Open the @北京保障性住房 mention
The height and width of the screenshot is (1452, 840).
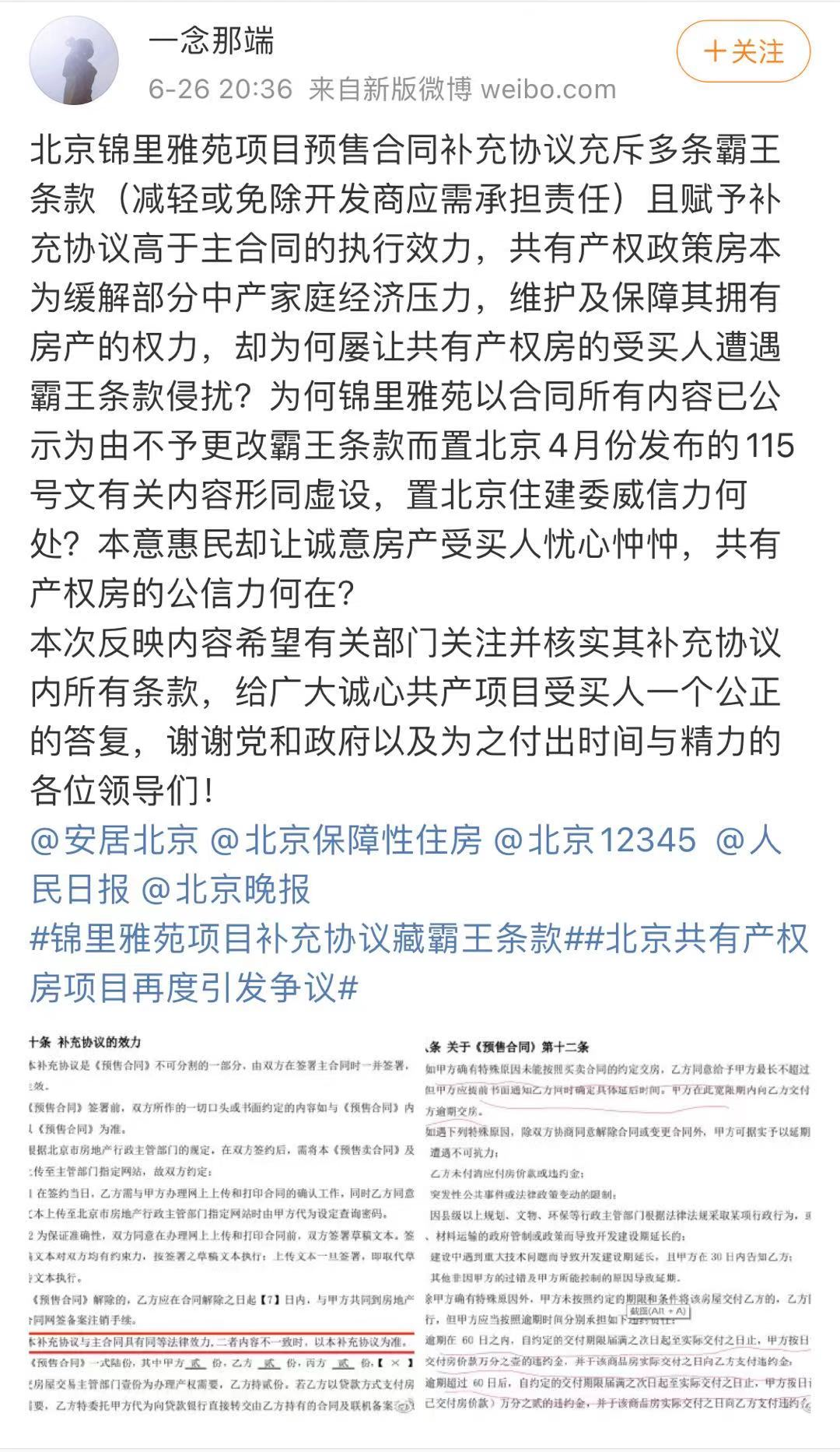[346, 840]
